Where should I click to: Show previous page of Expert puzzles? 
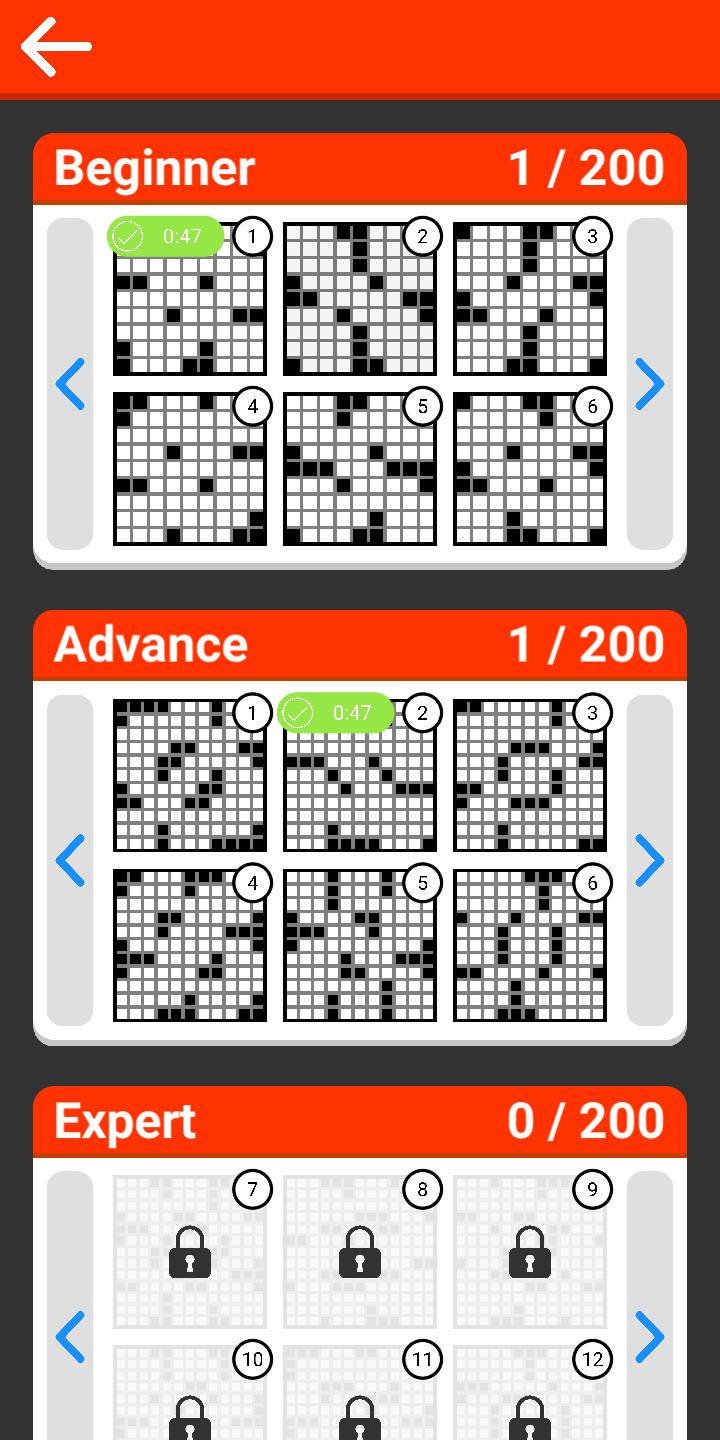70,1337
